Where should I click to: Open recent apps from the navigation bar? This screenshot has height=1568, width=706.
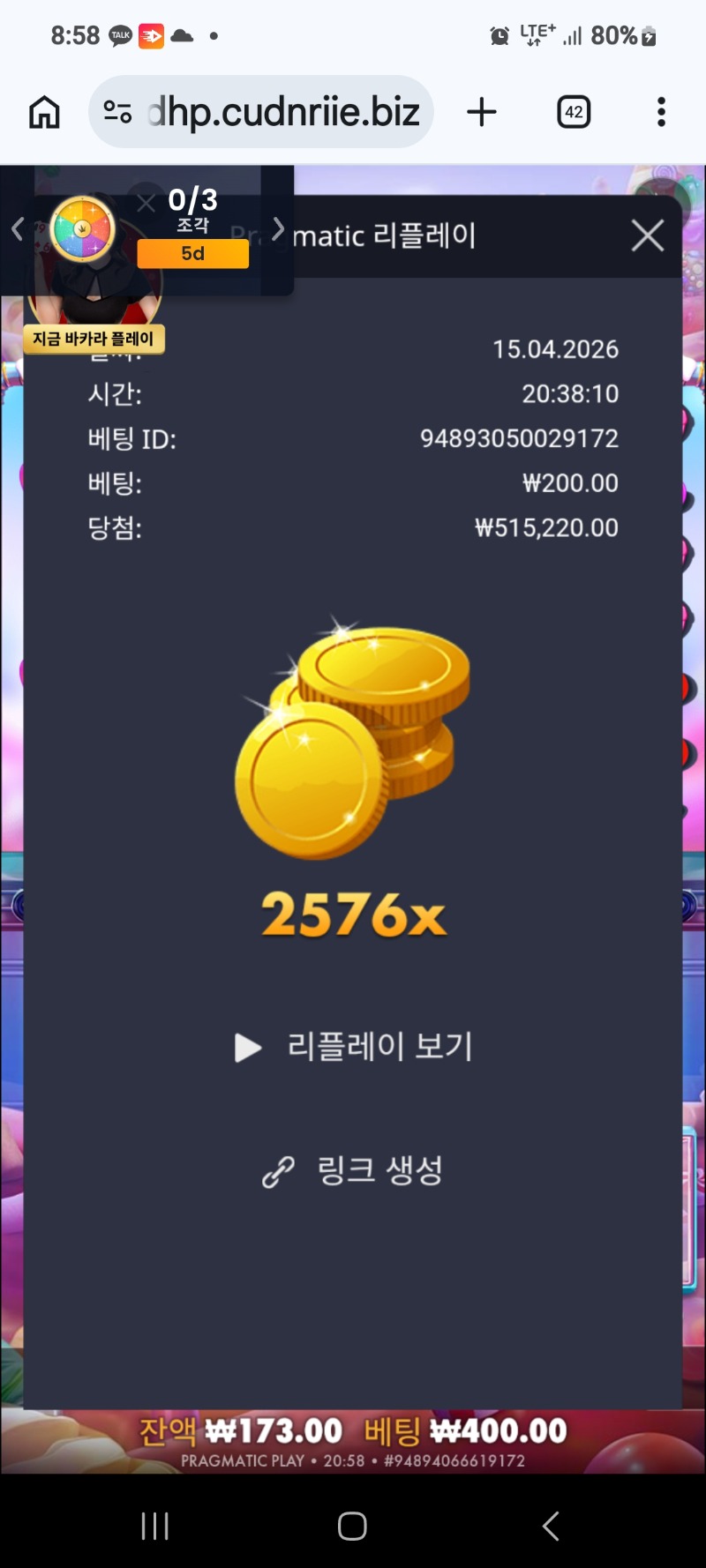(155, 1526)
